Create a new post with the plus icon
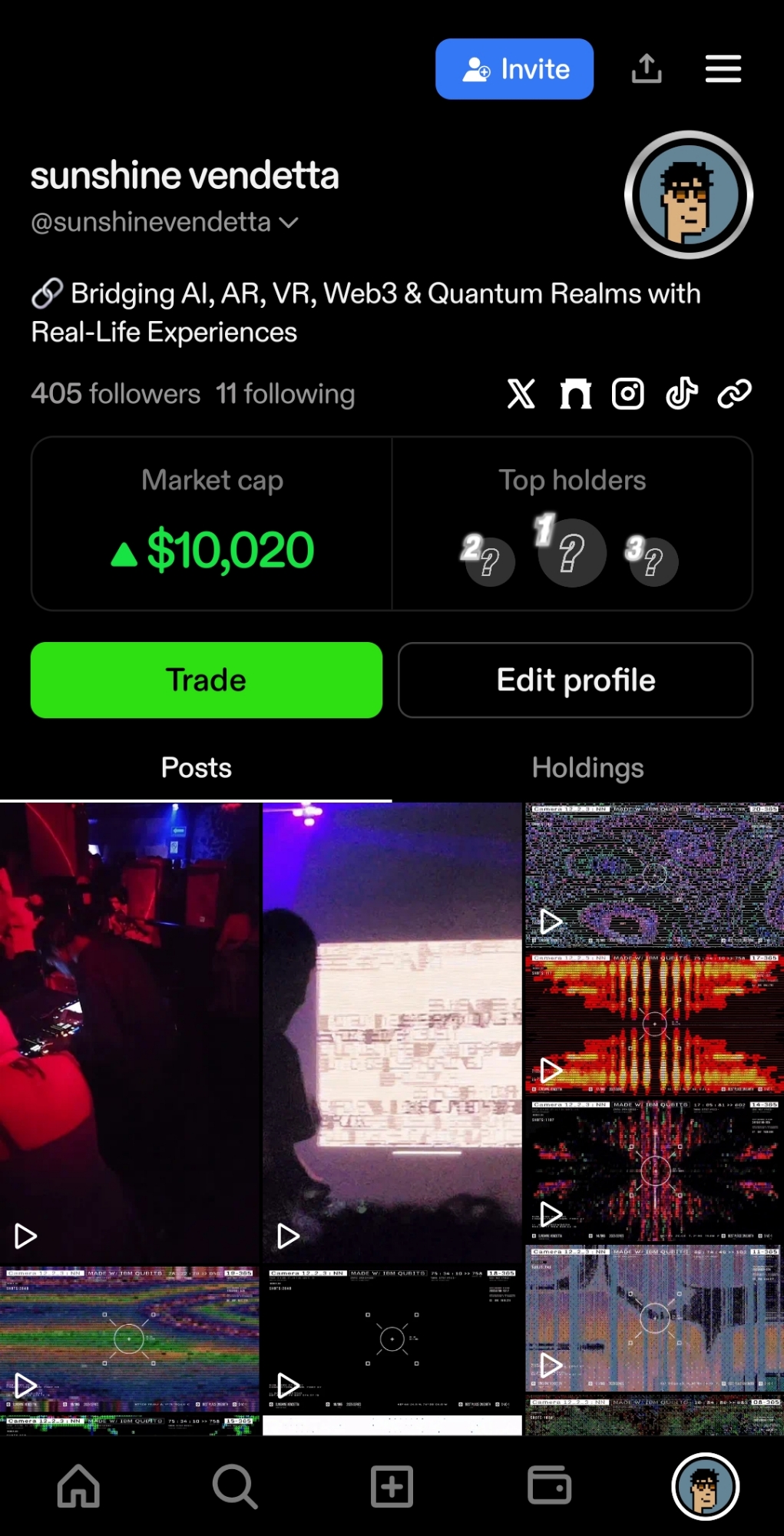 (x=392, y=1486)
